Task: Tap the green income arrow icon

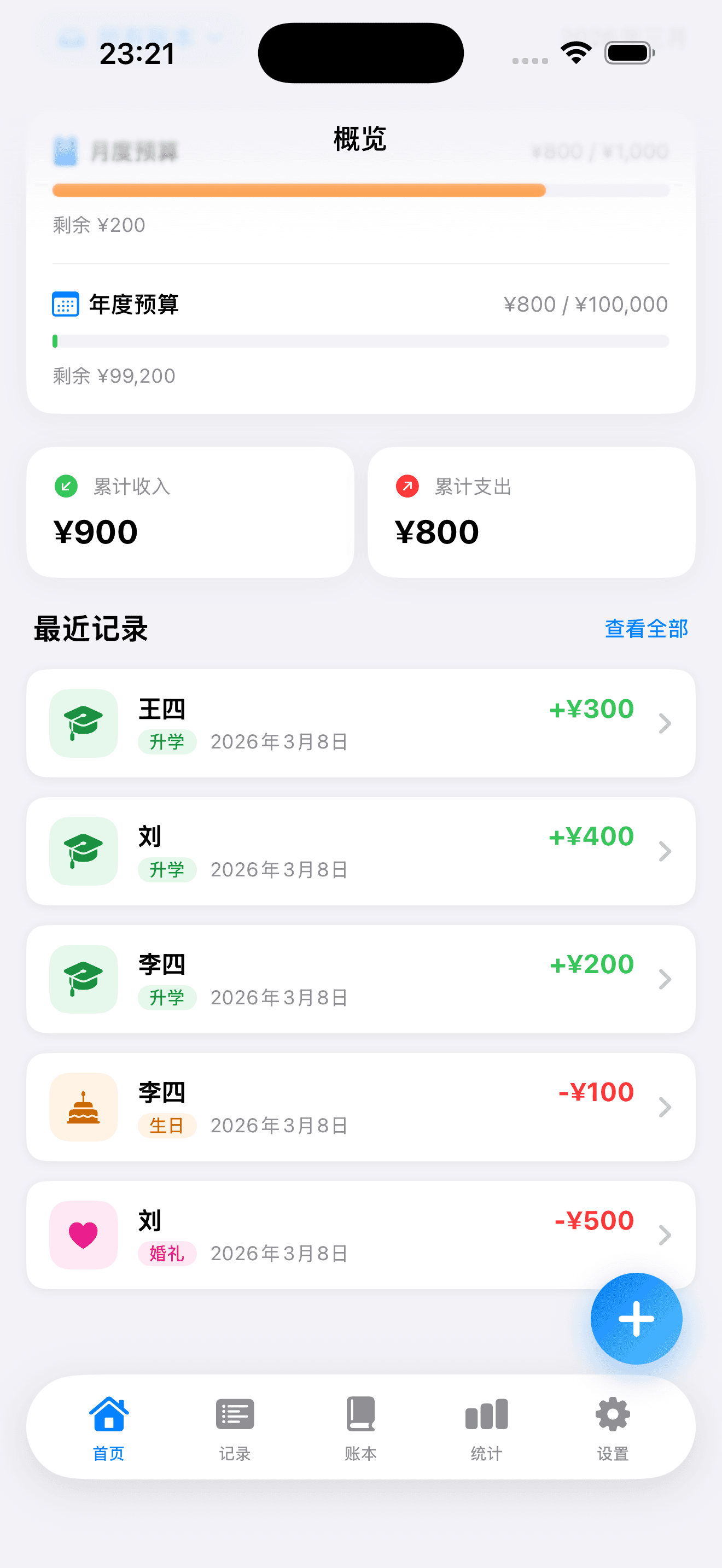Action: (x=66, y=487)
